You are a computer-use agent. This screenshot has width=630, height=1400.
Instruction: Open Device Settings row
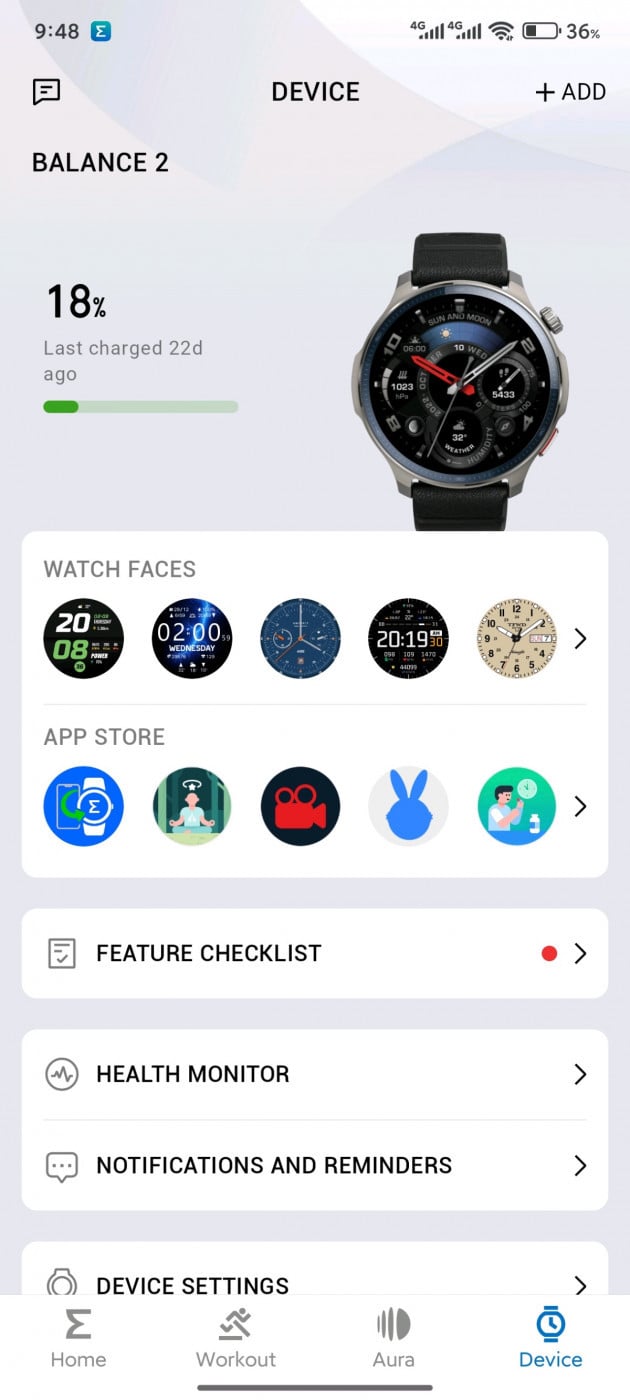[x=314, y=1283]
